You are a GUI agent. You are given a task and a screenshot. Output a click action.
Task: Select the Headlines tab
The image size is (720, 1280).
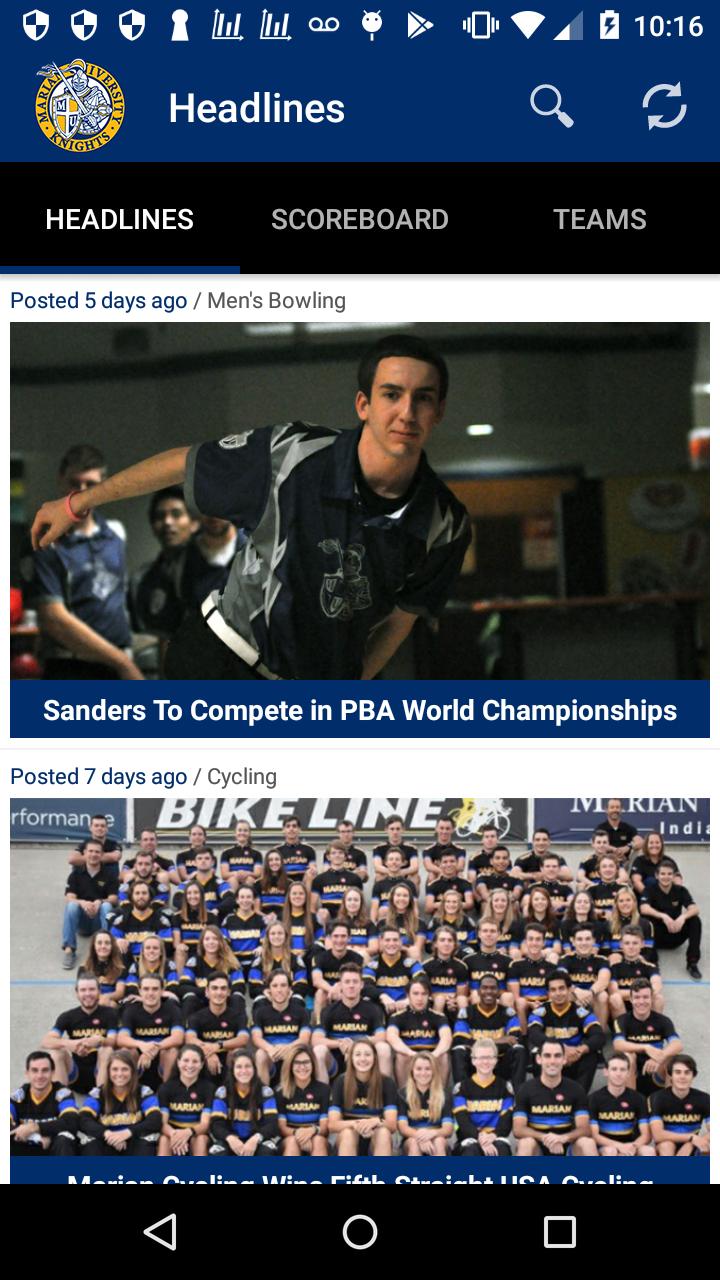click(x=120, y=220)
